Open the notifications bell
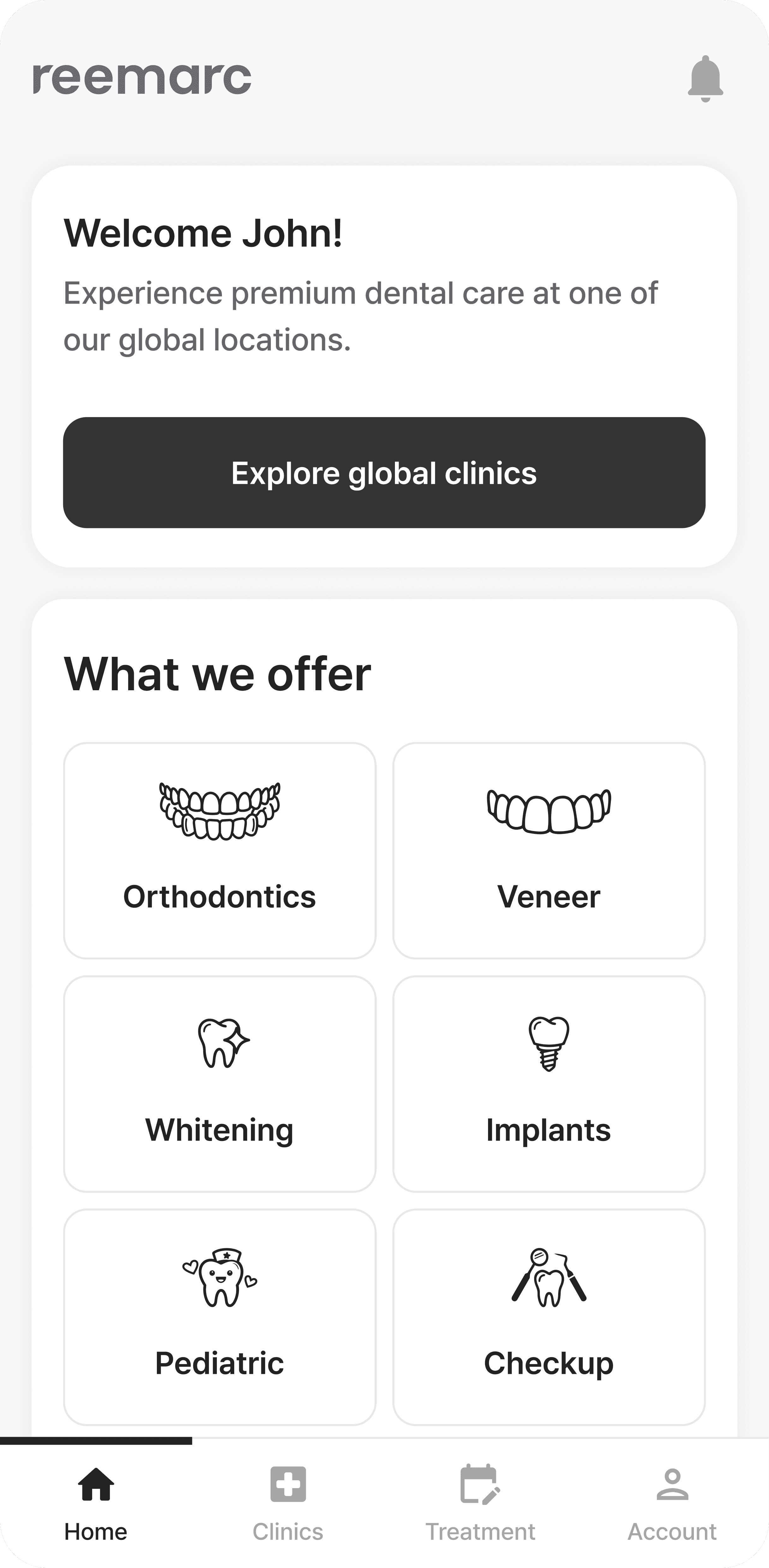Viewport: 769px width, 1568px height. point(705,79)
